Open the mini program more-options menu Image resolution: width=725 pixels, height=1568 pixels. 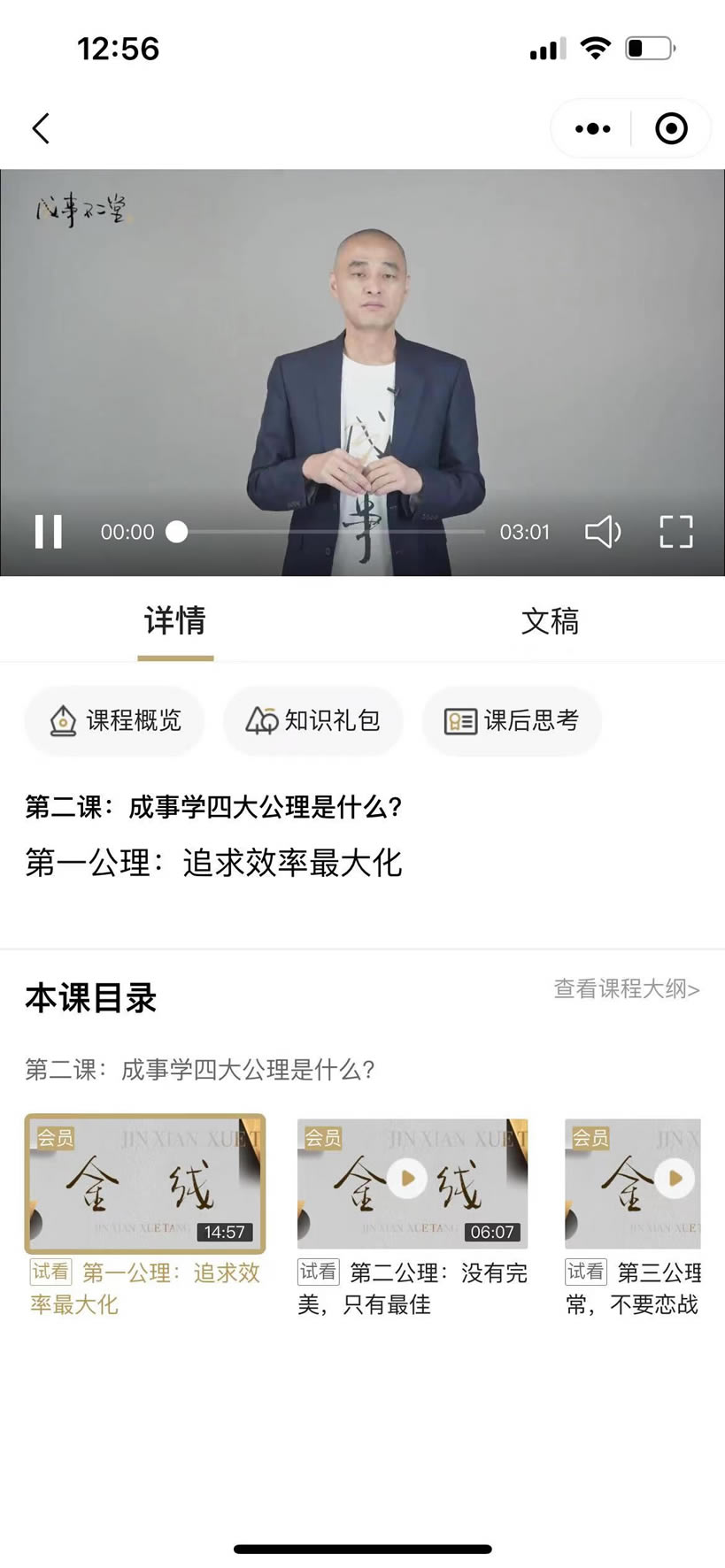592,128
